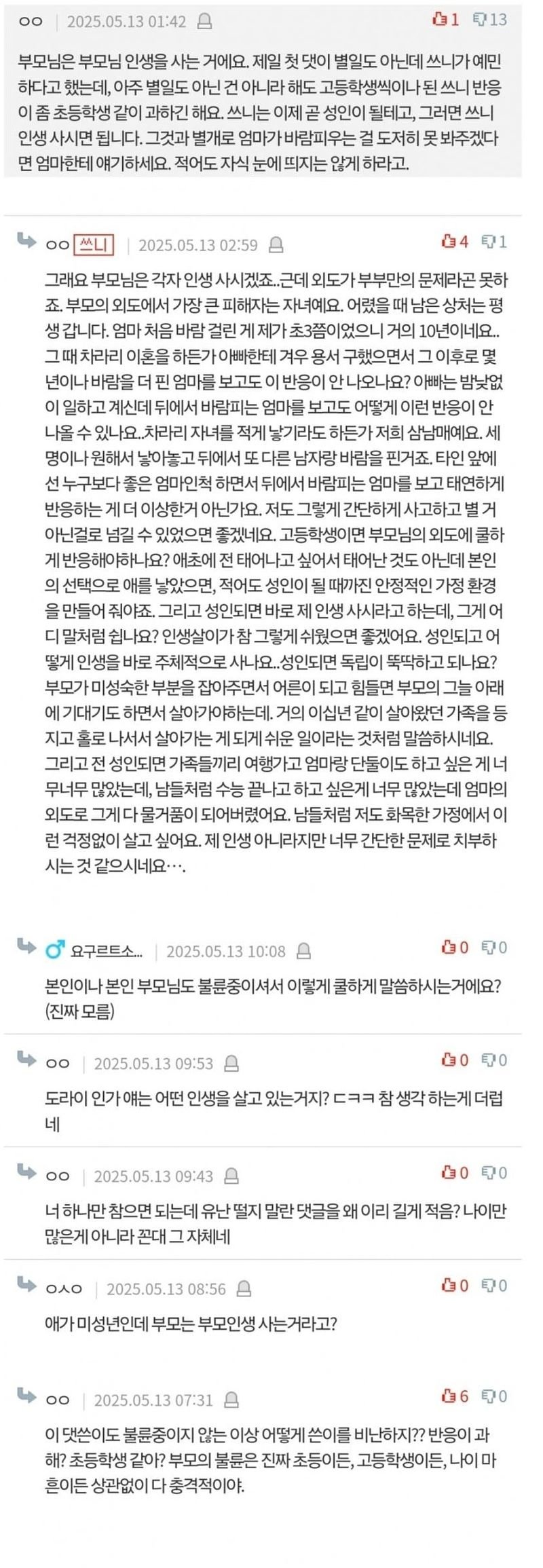543x1568 pixels.
Task: Report the 쓰니 reply from 02:59
Action: point(276,245)
